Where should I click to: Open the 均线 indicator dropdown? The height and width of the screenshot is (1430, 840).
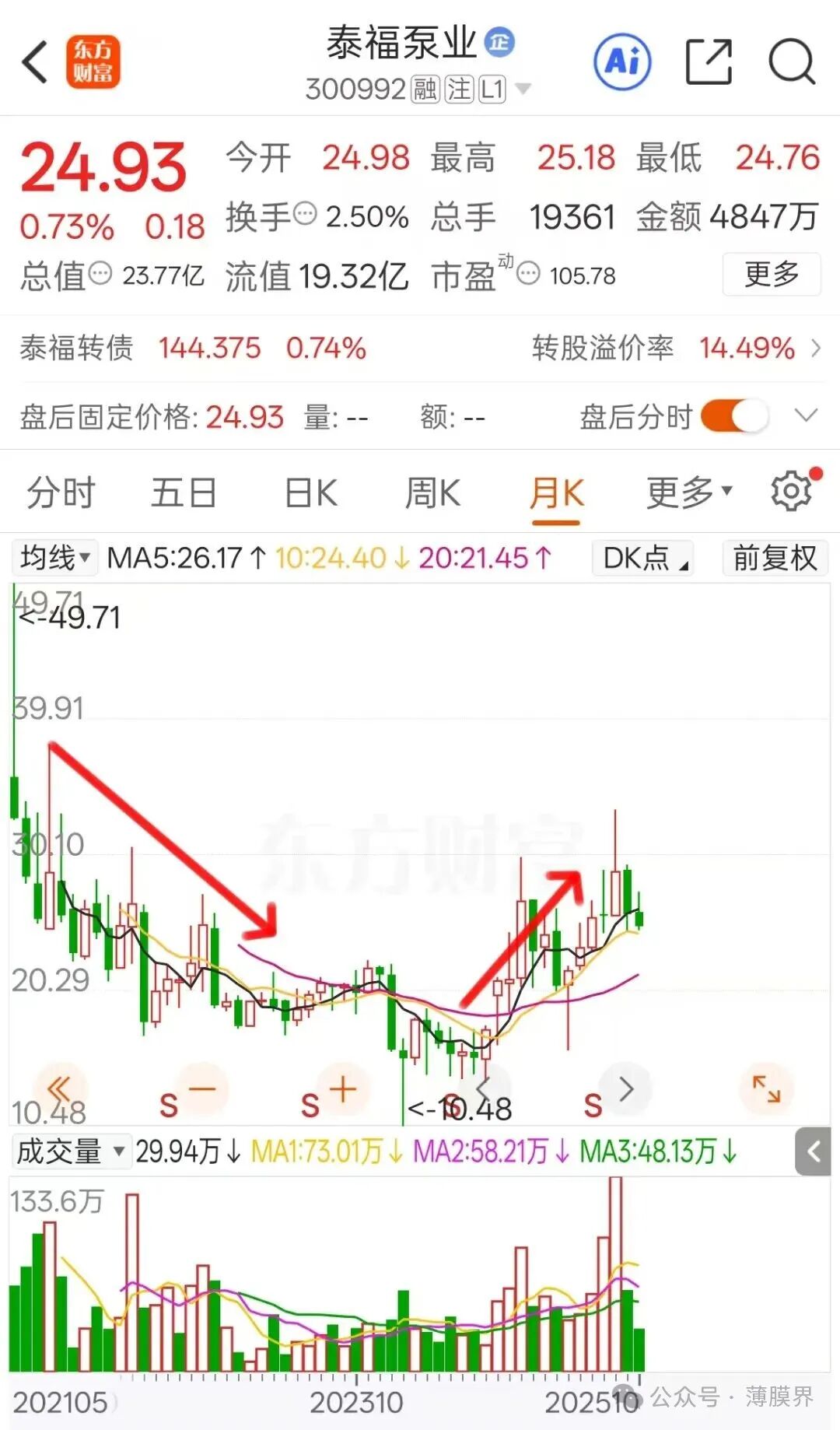53,558
